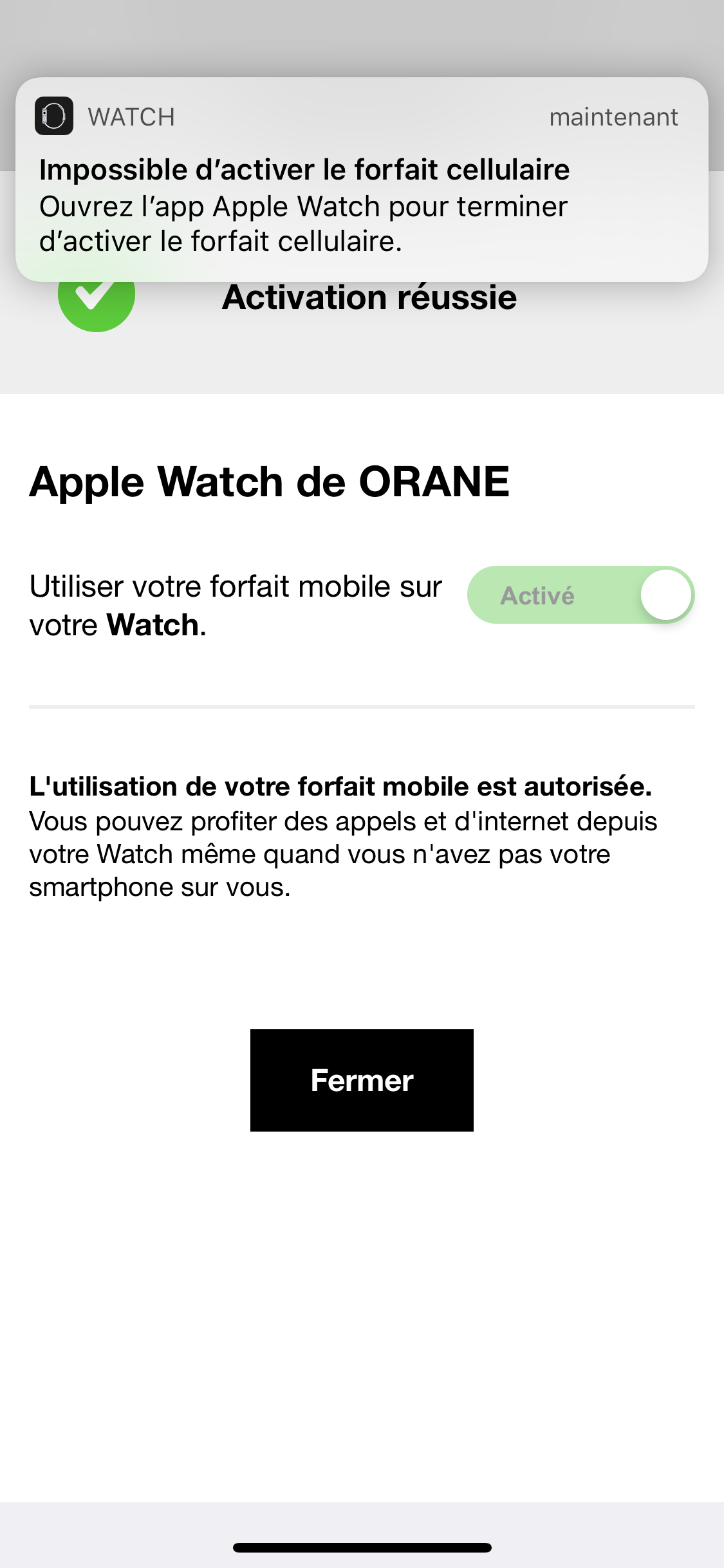The width and height of the screenshot is (724, 1568).
Task: Open the Watch notification banner
Action: [x=362, y=180]
